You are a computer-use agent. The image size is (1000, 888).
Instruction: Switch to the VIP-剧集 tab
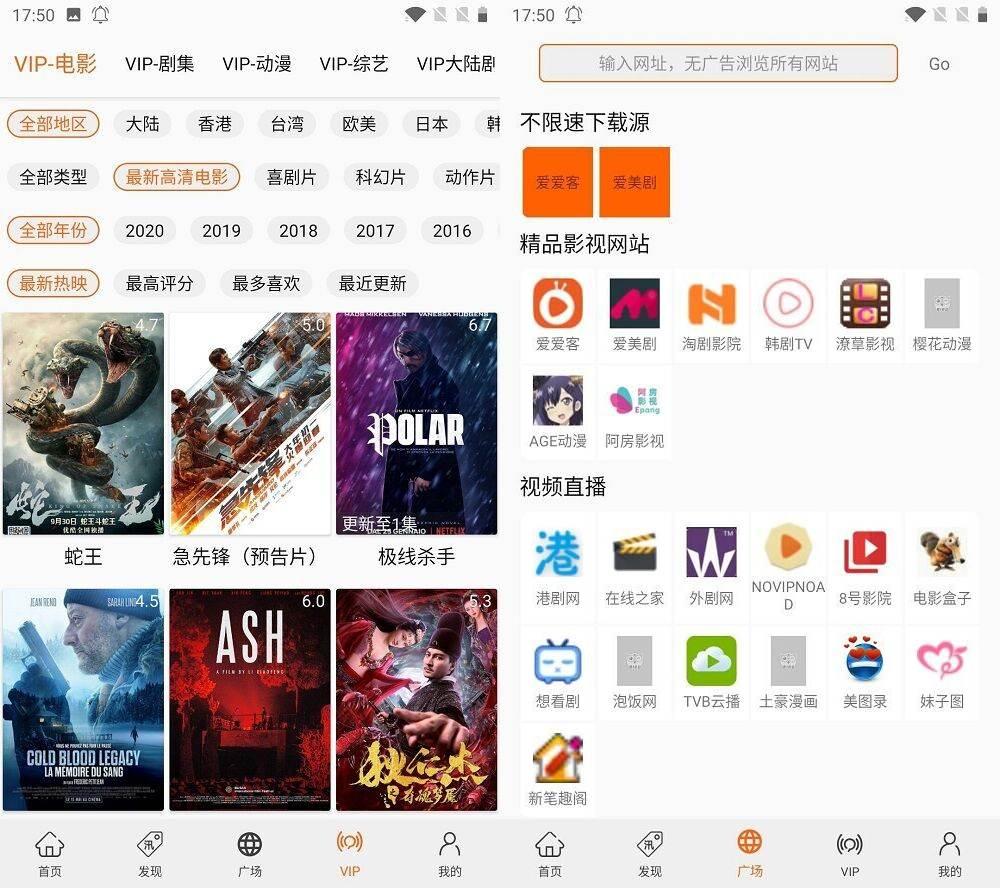click(x=159, y=64)
